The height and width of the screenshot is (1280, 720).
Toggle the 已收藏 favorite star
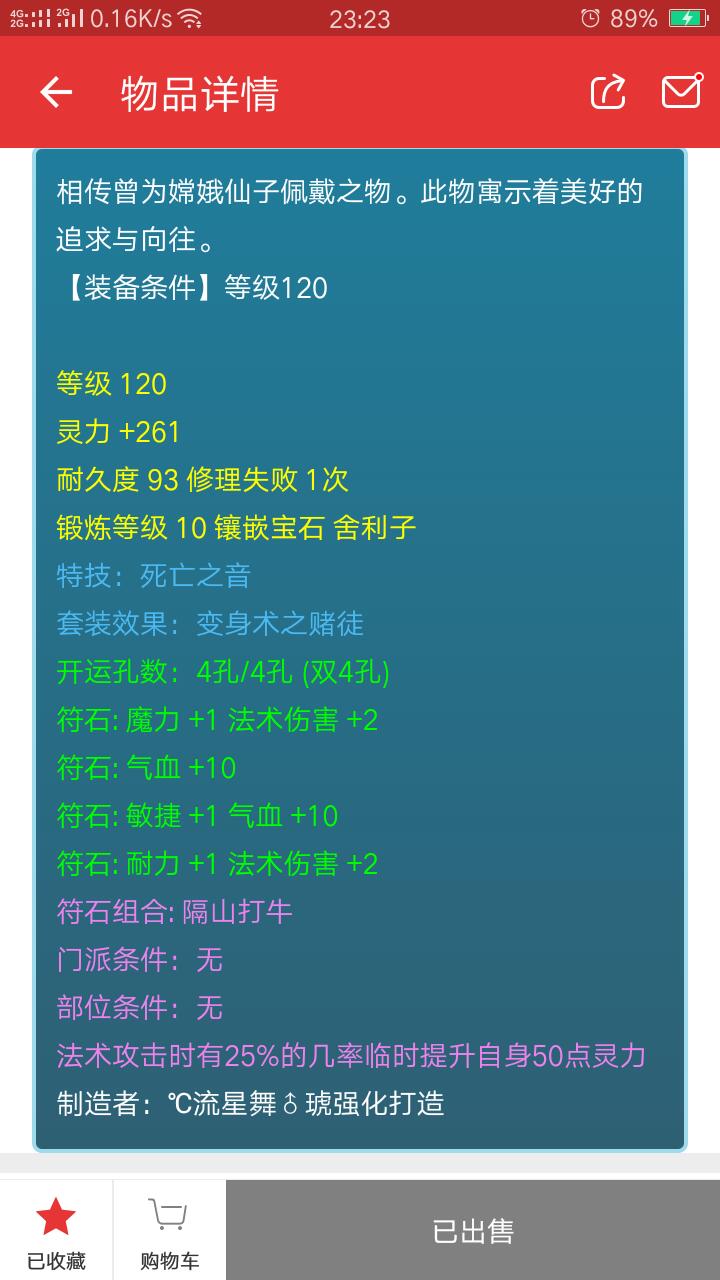coord(56,1230)
